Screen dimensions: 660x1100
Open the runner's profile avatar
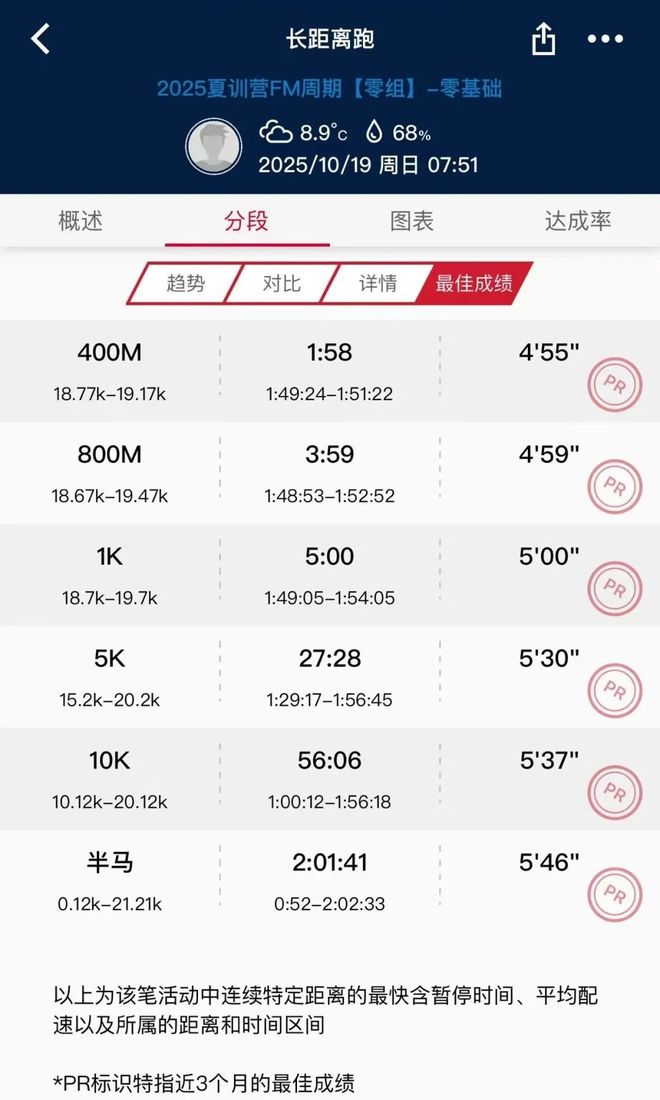click(213, 146)
